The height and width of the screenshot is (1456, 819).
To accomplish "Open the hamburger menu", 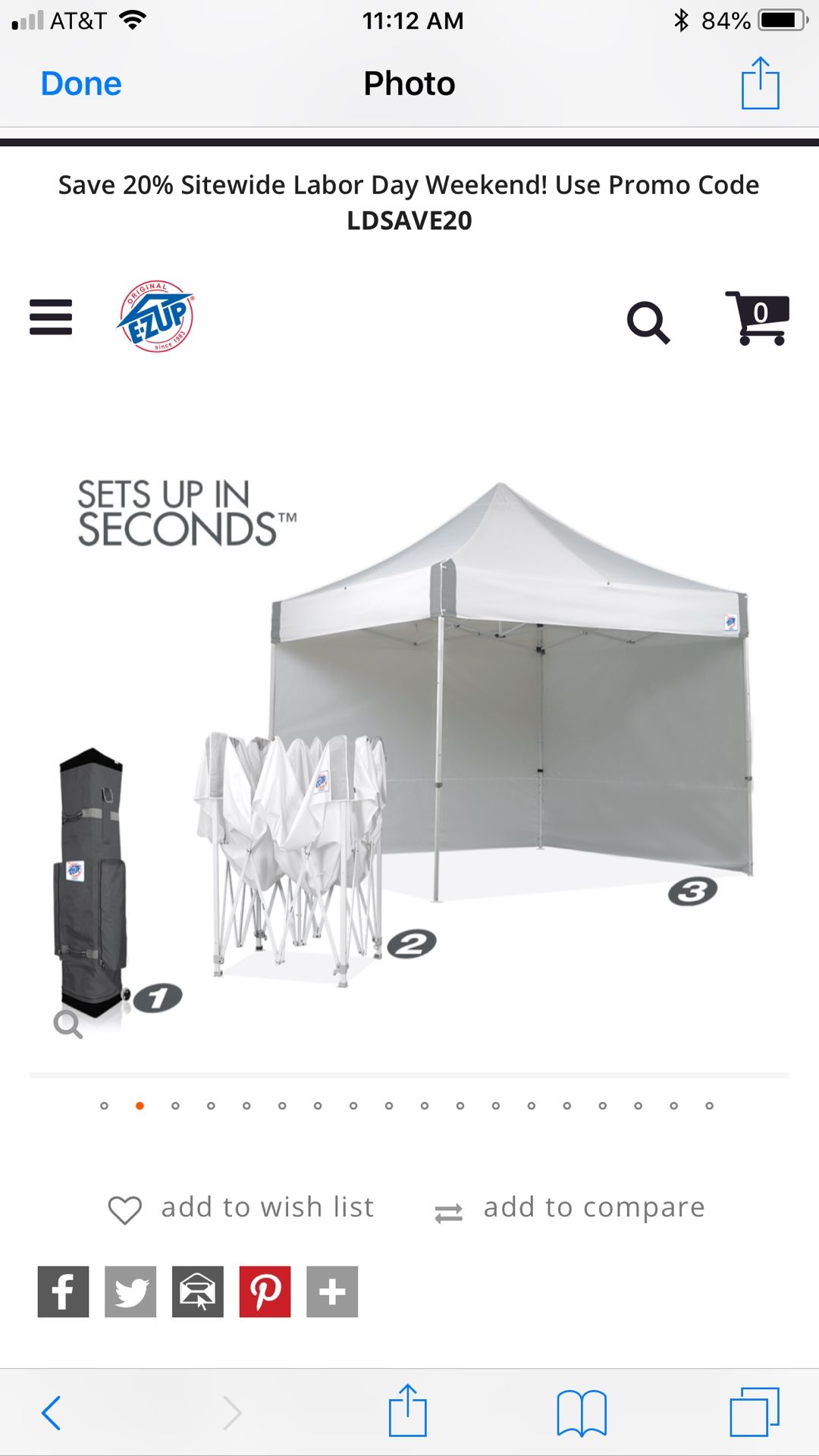I will tap(51, 317).
